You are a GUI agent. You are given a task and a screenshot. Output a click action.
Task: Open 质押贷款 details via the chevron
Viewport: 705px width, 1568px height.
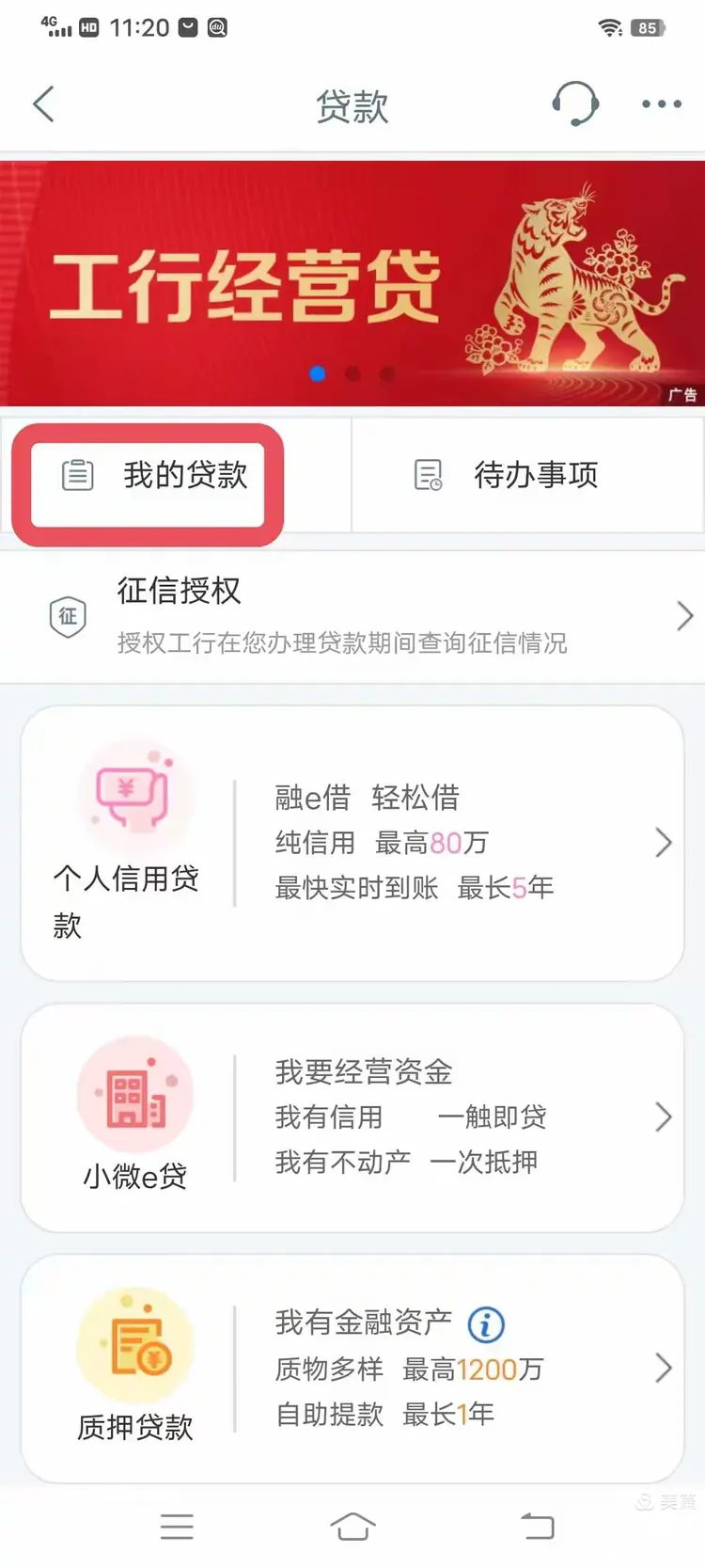[x=663, y=1369]
